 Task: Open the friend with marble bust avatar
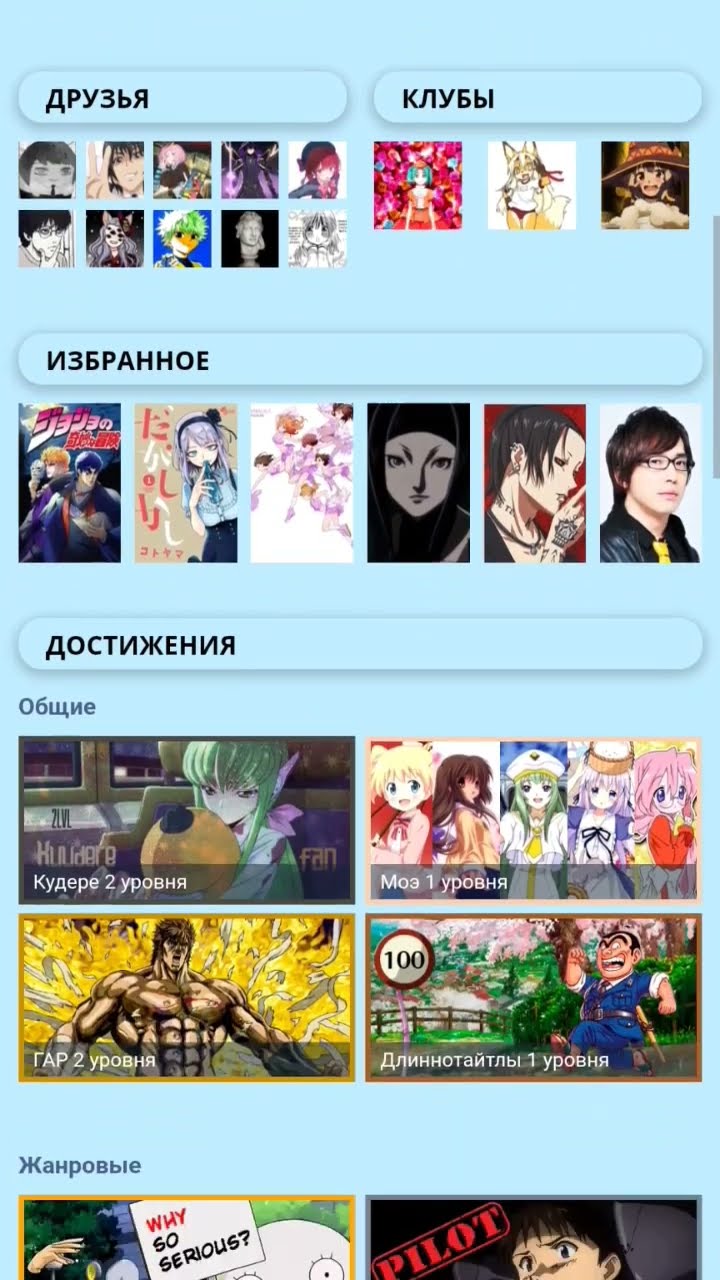(250, 238)
